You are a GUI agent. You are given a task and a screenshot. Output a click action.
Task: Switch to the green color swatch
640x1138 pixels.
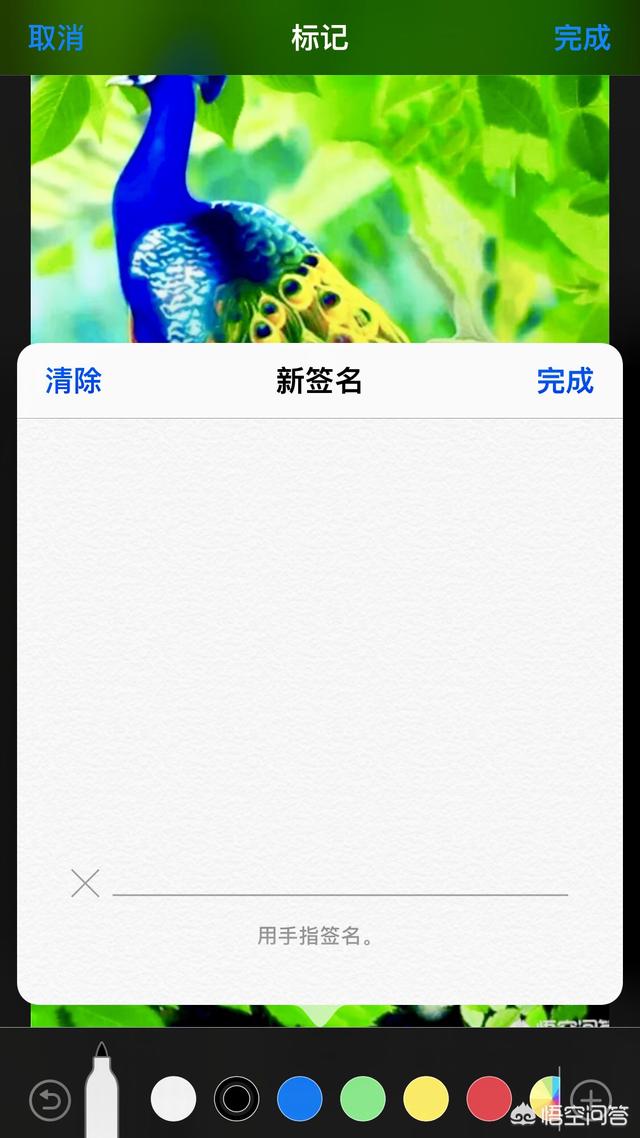click(x=363, y=1099)
